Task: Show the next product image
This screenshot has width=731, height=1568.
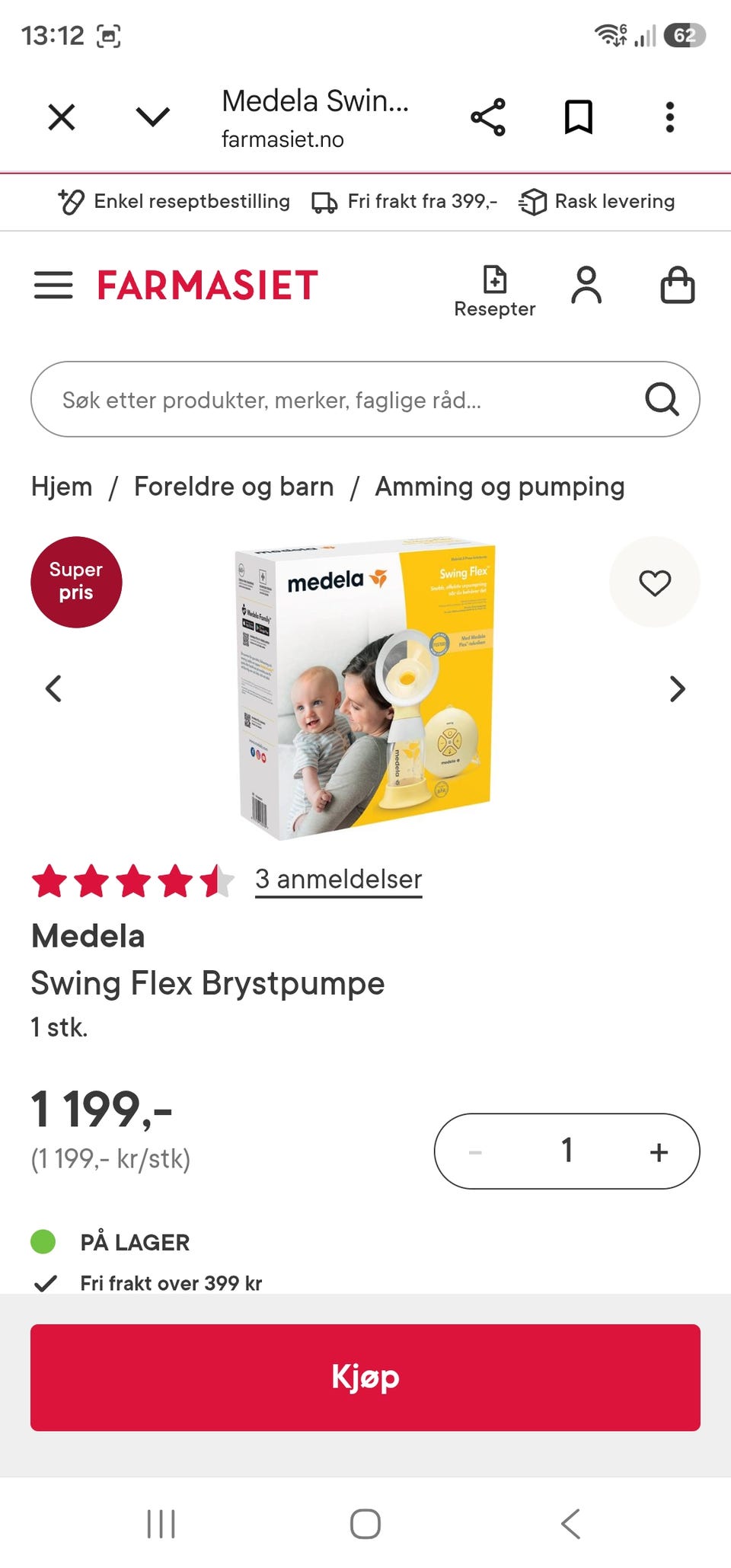Action: click(x=677, y=689)
